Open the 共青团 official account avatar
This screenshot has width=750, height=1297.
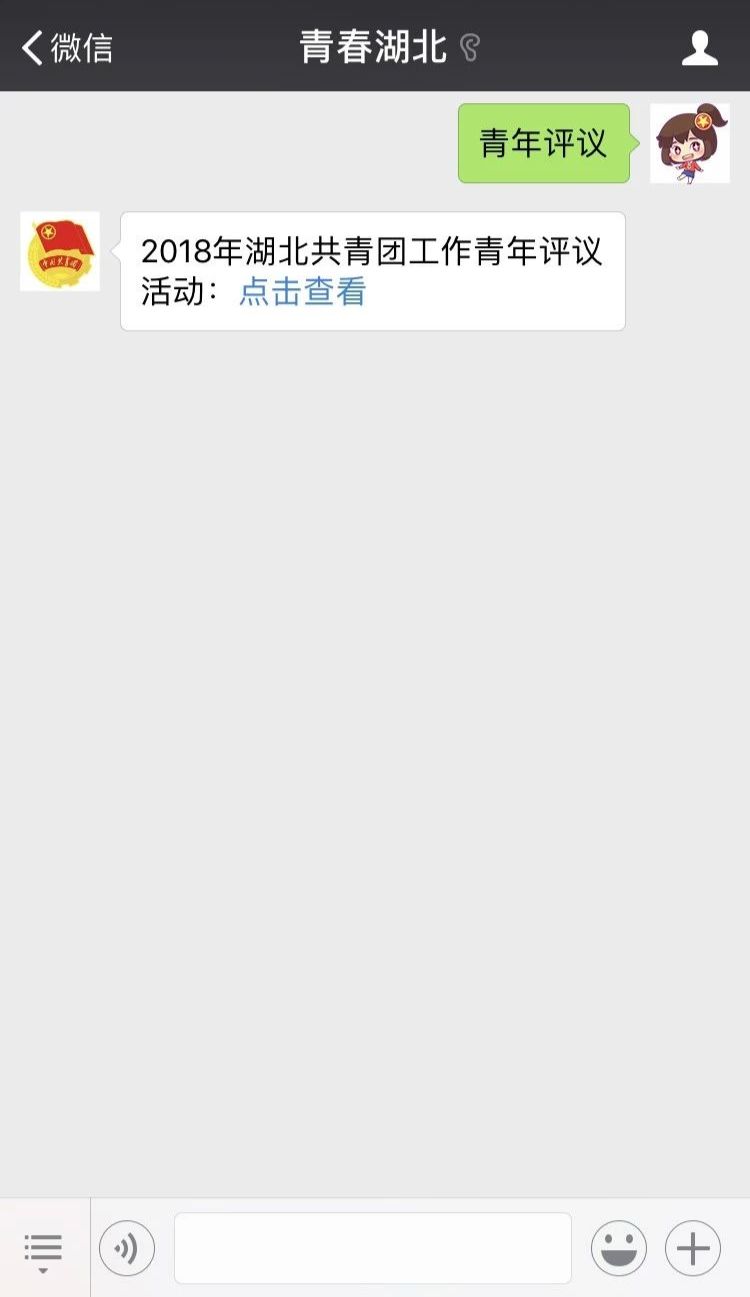point(59,252)
